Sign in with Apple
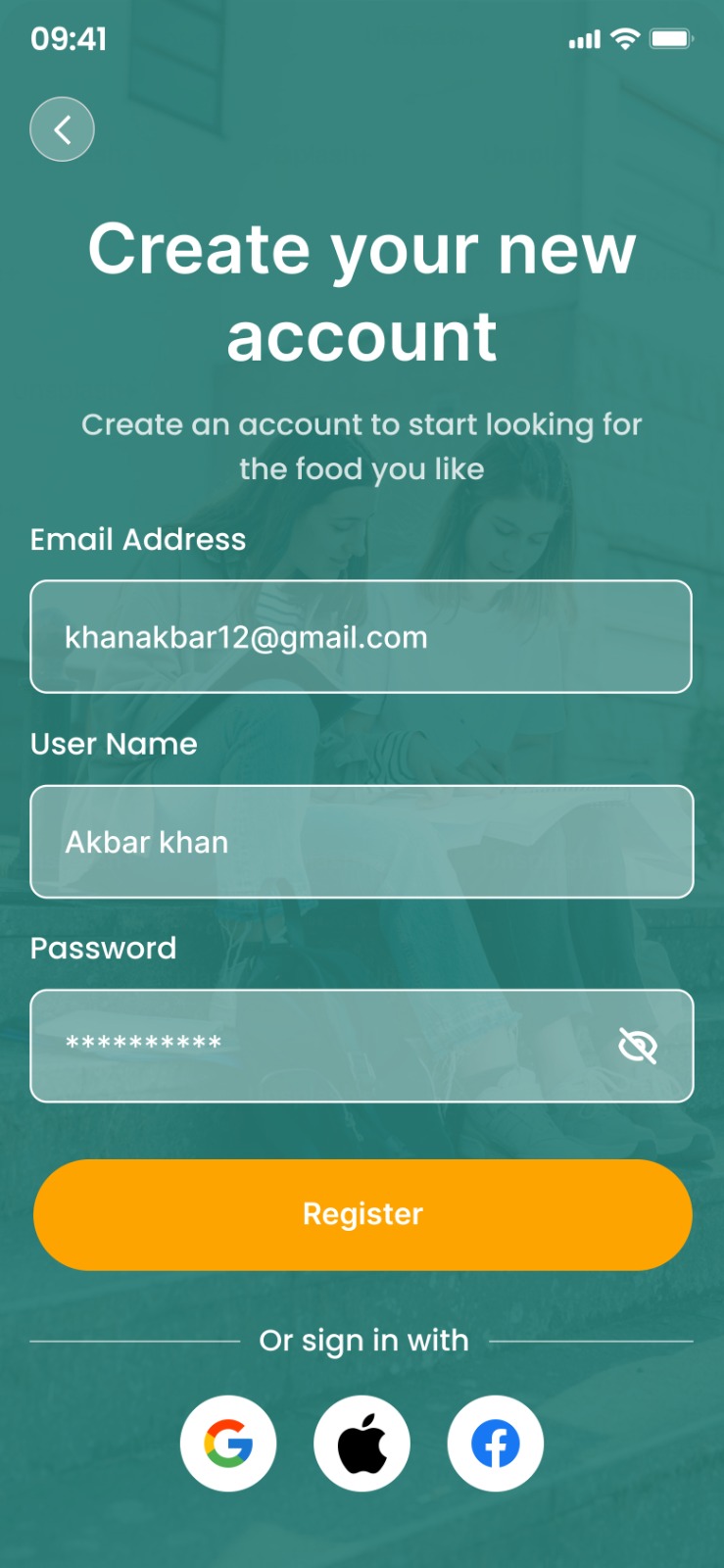The image size is (724, 1568). pyautogui.click(x=362, y=1444)
